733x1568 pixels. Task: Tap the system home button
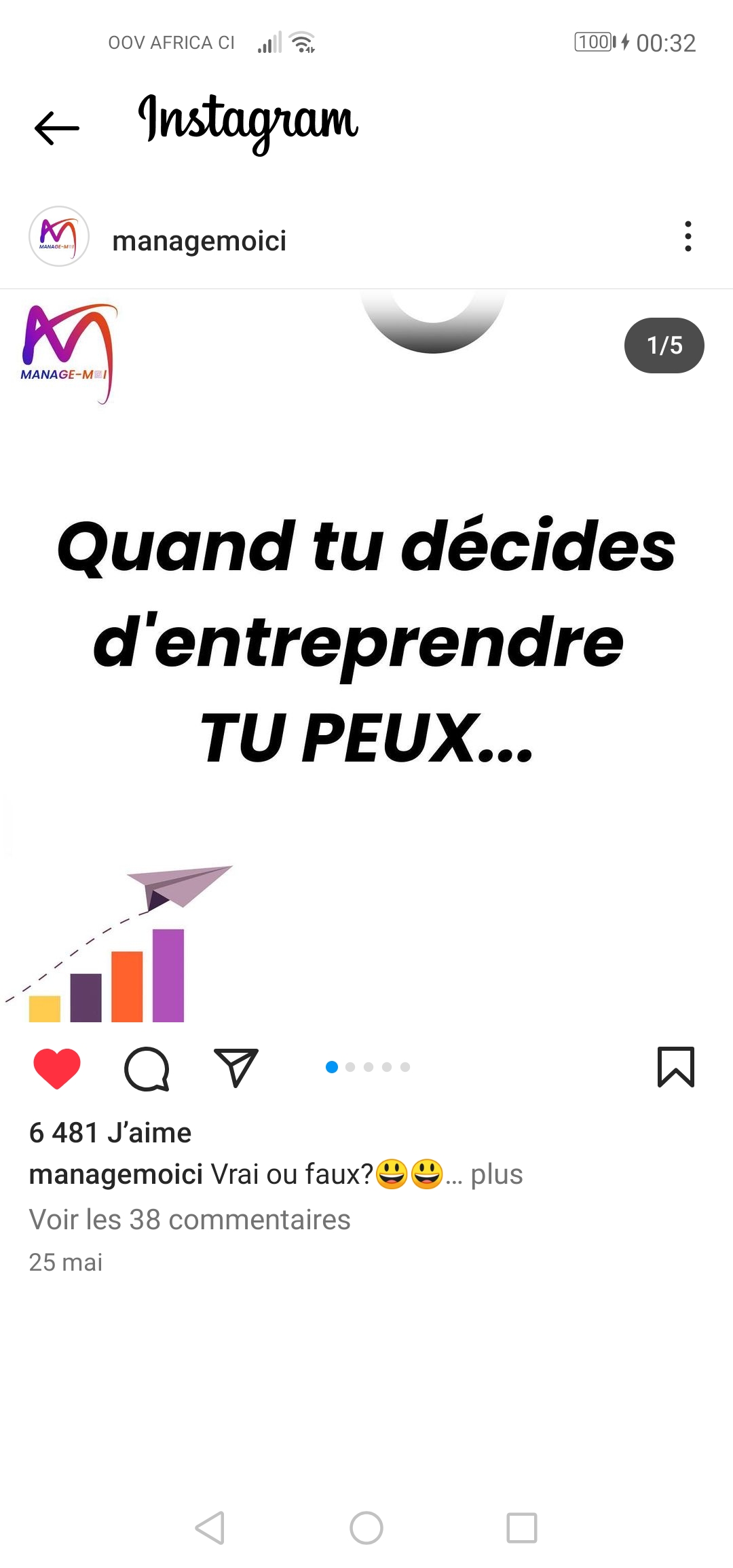click(x=366, y=1528)
